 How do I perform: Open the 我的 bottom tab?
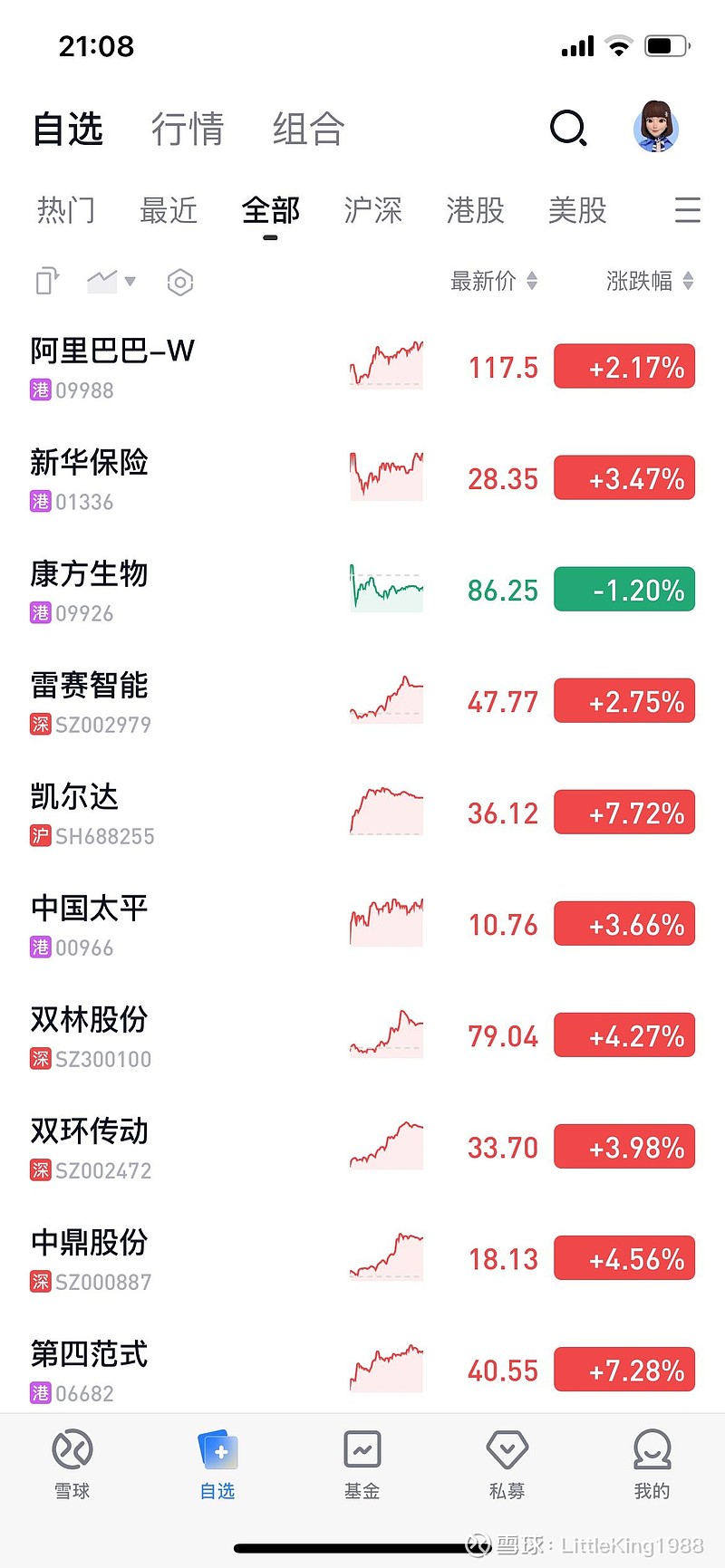click(652, 1465)
